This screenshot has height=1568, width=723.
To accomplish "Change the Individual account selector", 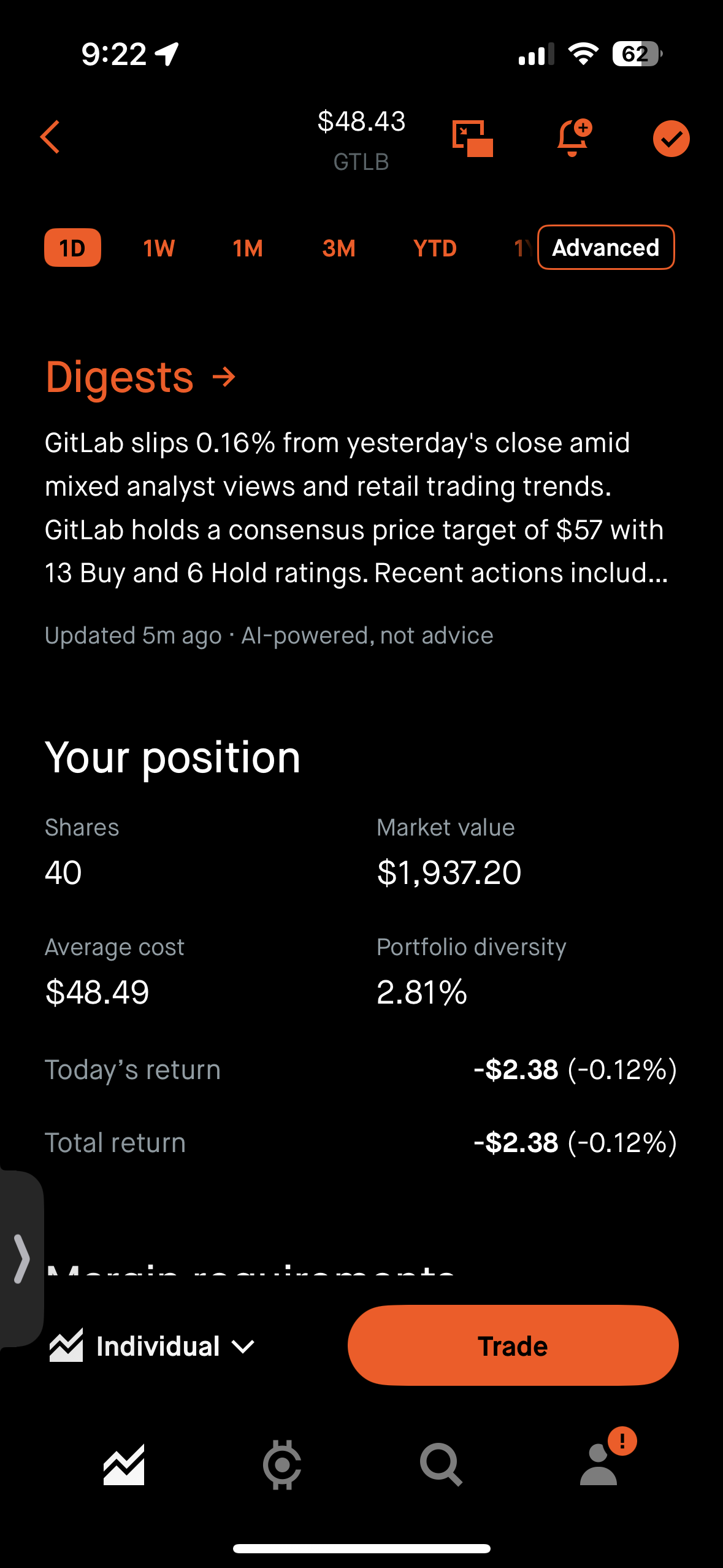I will click(152, 1347).
